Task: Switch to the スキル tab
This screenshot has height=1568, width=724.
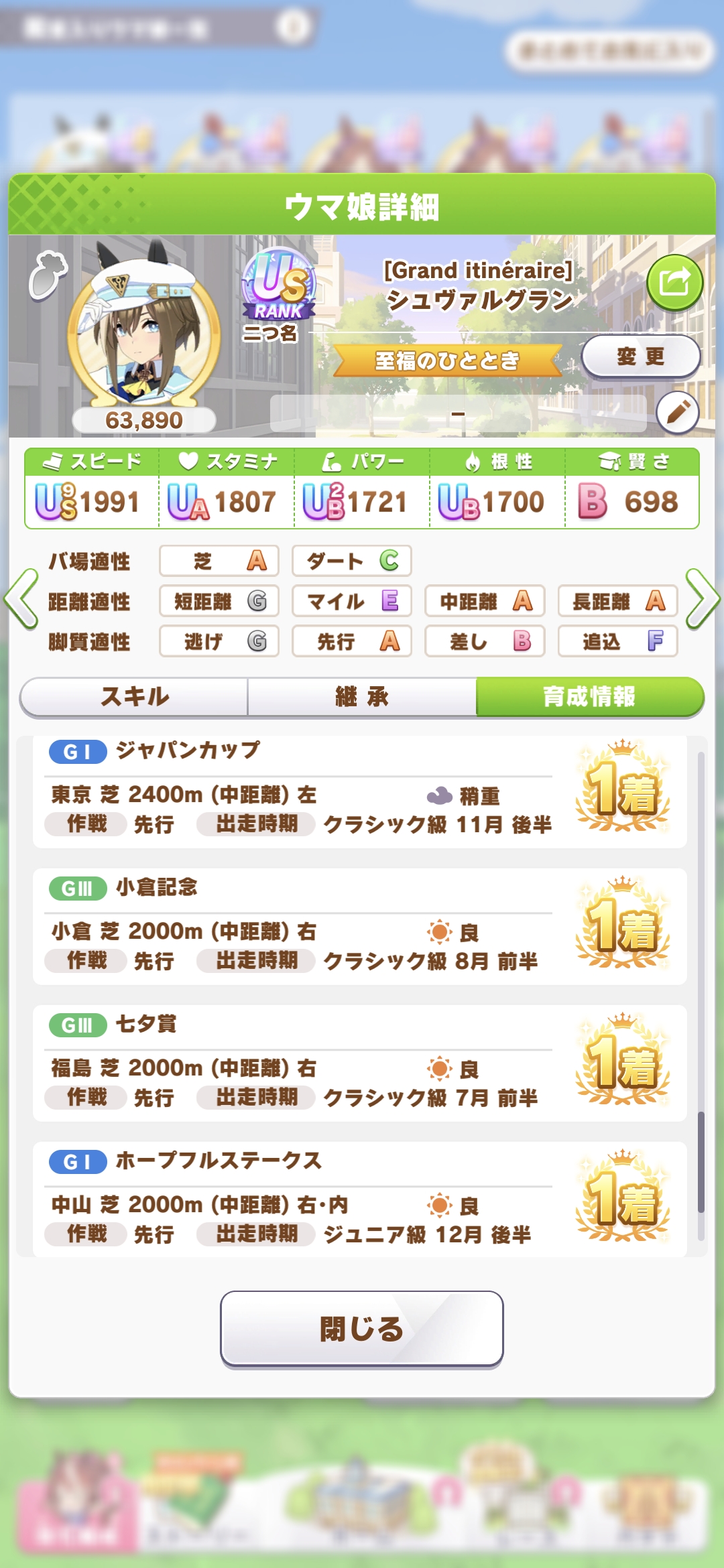Action: coord(134,697)
